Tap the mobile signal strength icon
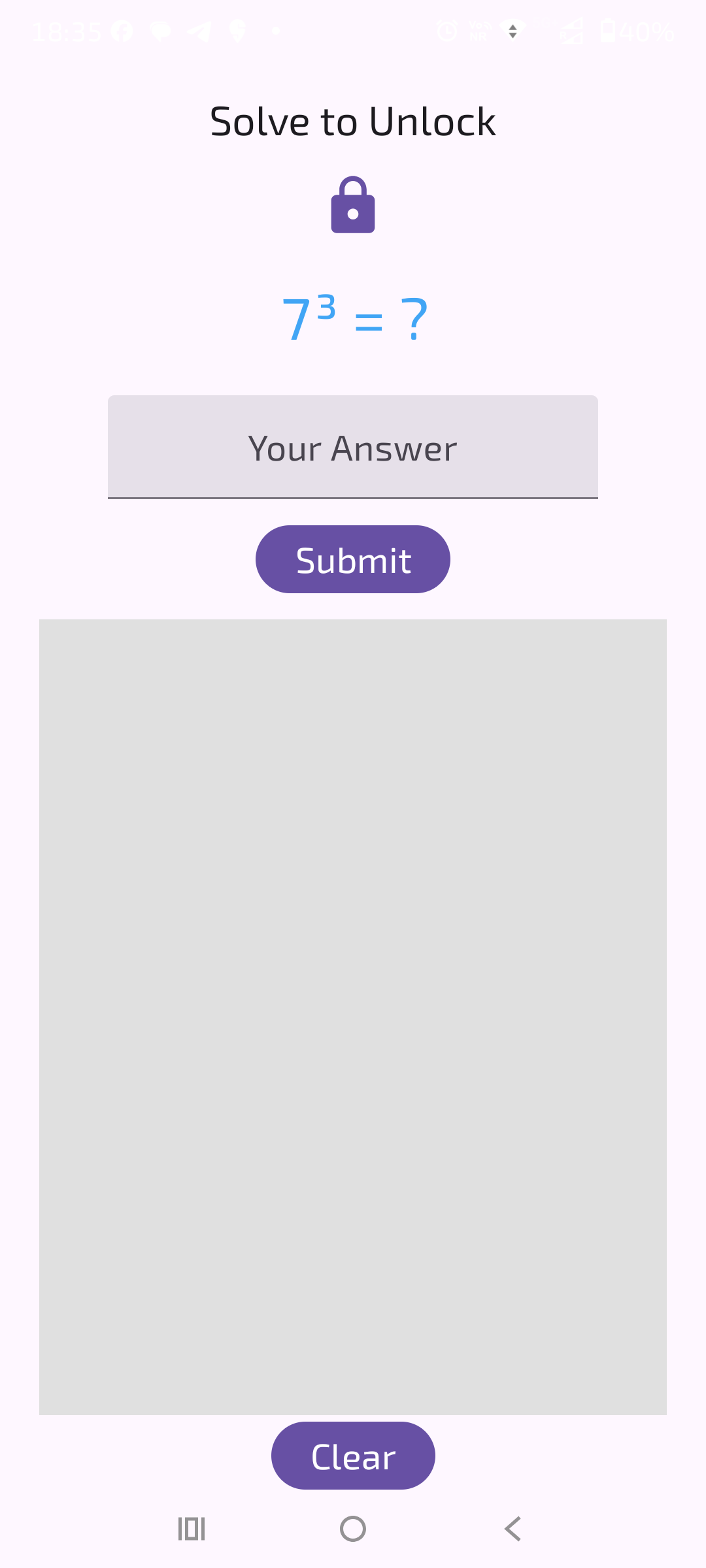706x1568 pixels. coord(571,31)
